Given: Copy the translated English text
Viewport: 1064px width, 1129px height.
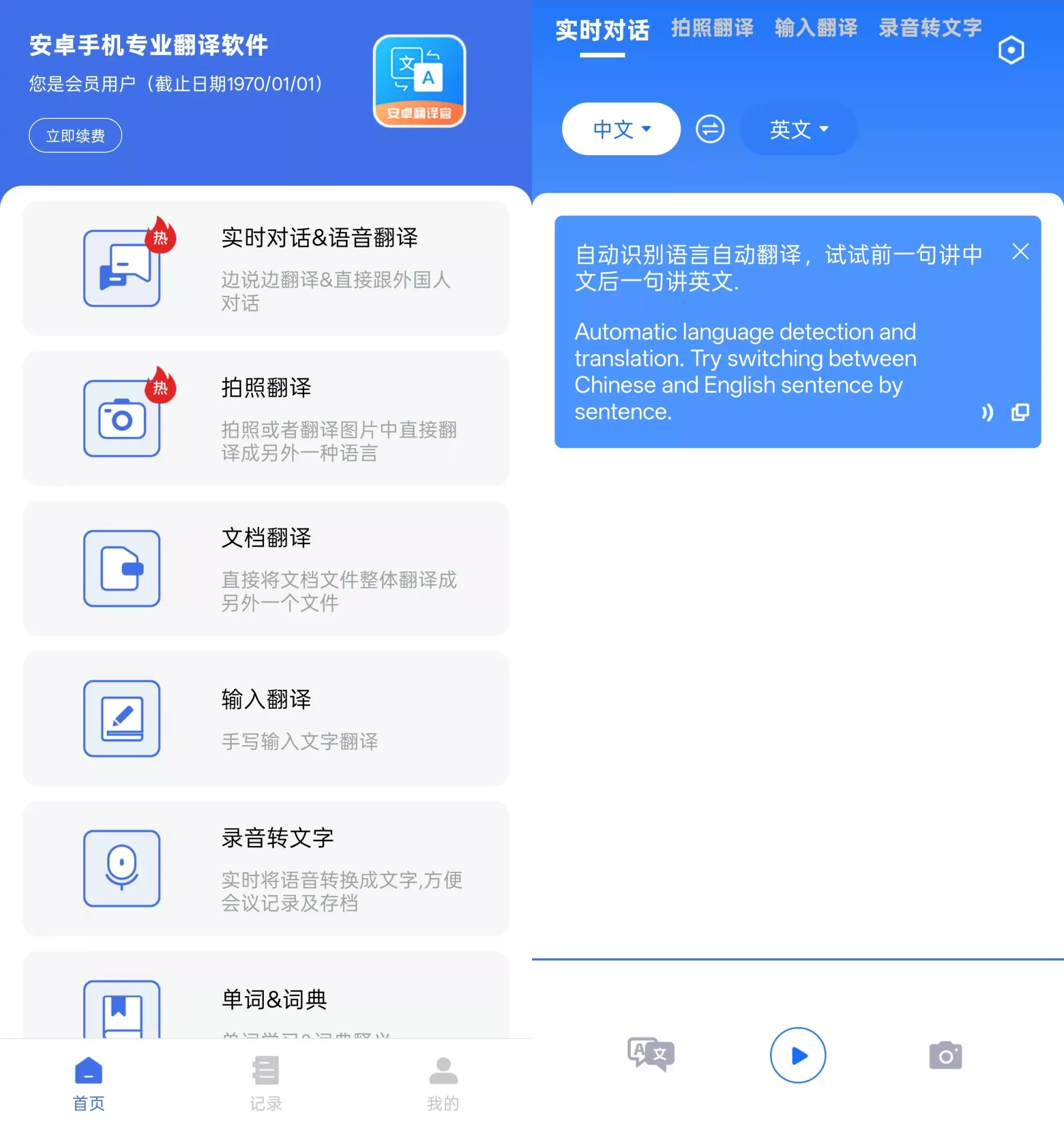Looking at the screenshot, I should (1020, 412).
